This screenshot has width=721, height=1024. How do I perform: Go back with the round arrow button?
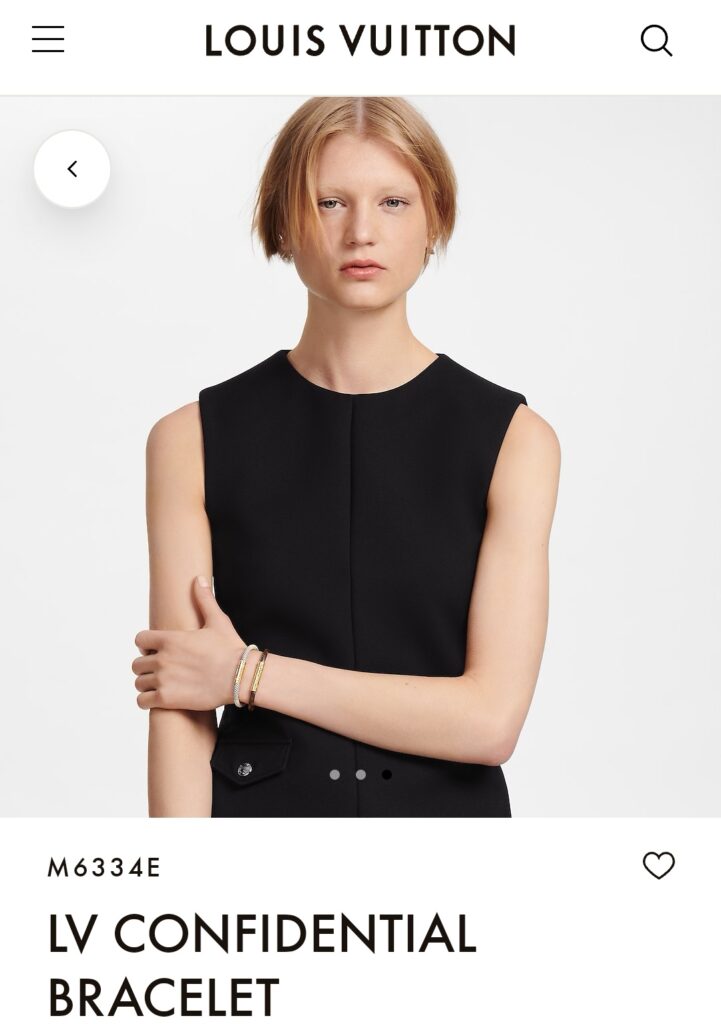tap(72, 169)
